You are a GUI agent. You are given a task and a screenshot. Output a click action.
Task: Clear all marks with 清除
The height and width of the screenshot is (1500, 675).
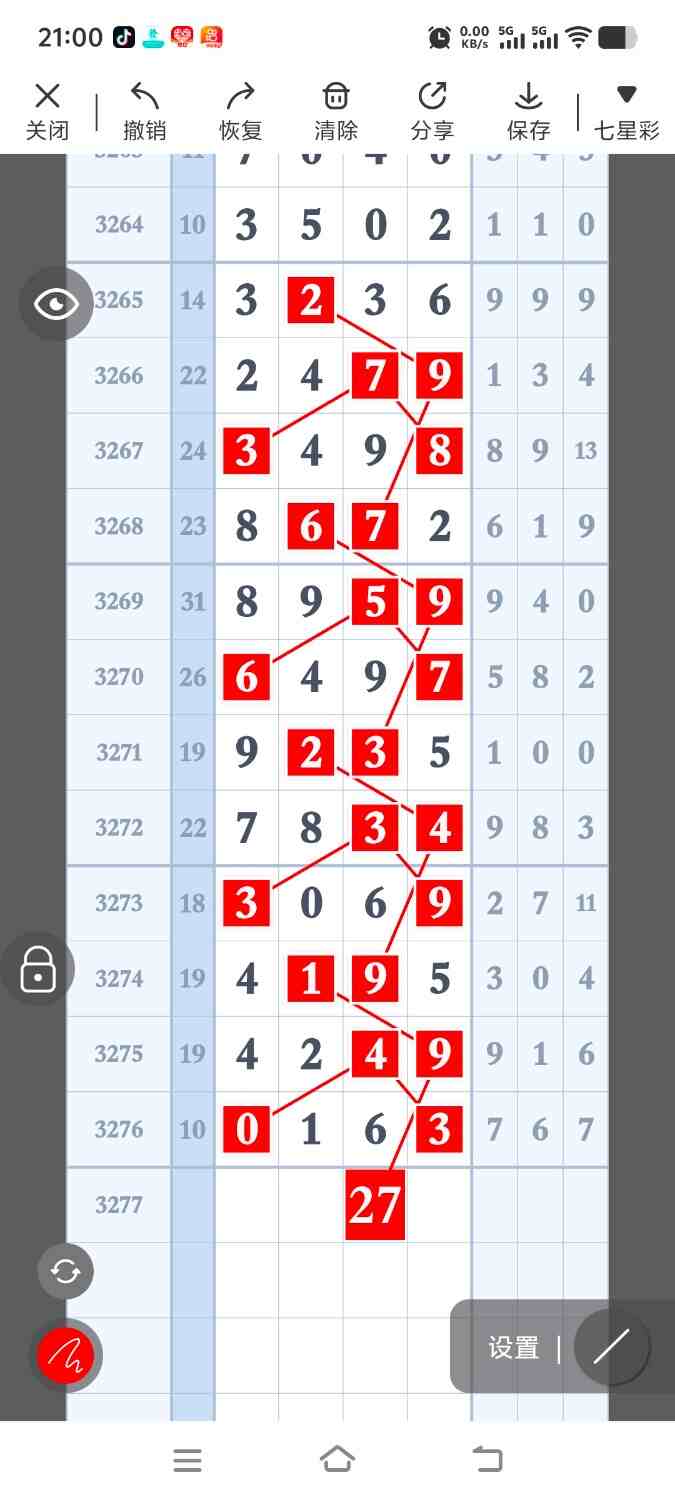pyautogui.click(x=336, y=111)
